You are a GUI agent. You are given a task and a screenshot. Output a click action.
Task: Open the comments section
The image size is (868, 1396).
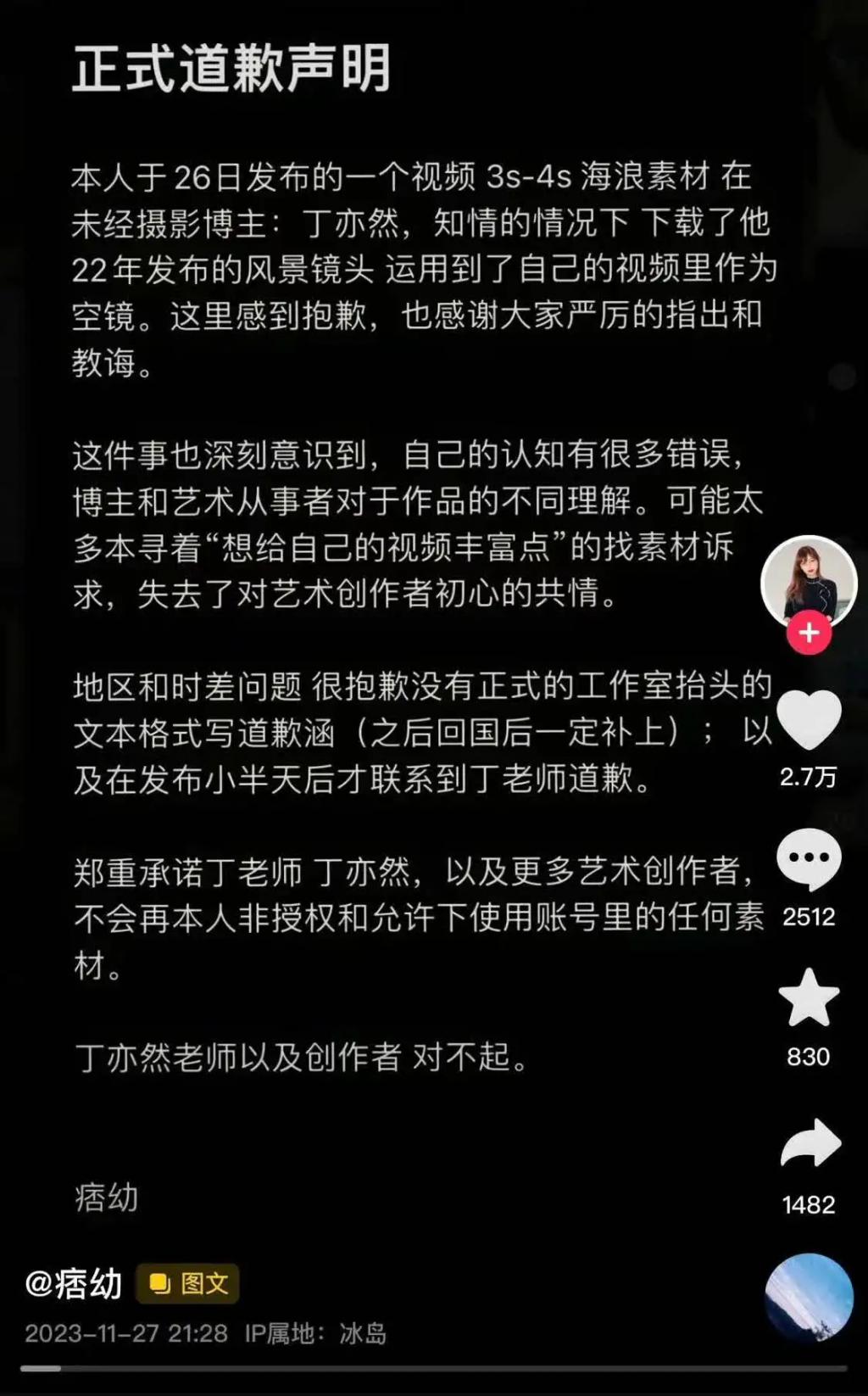[809, 858]
